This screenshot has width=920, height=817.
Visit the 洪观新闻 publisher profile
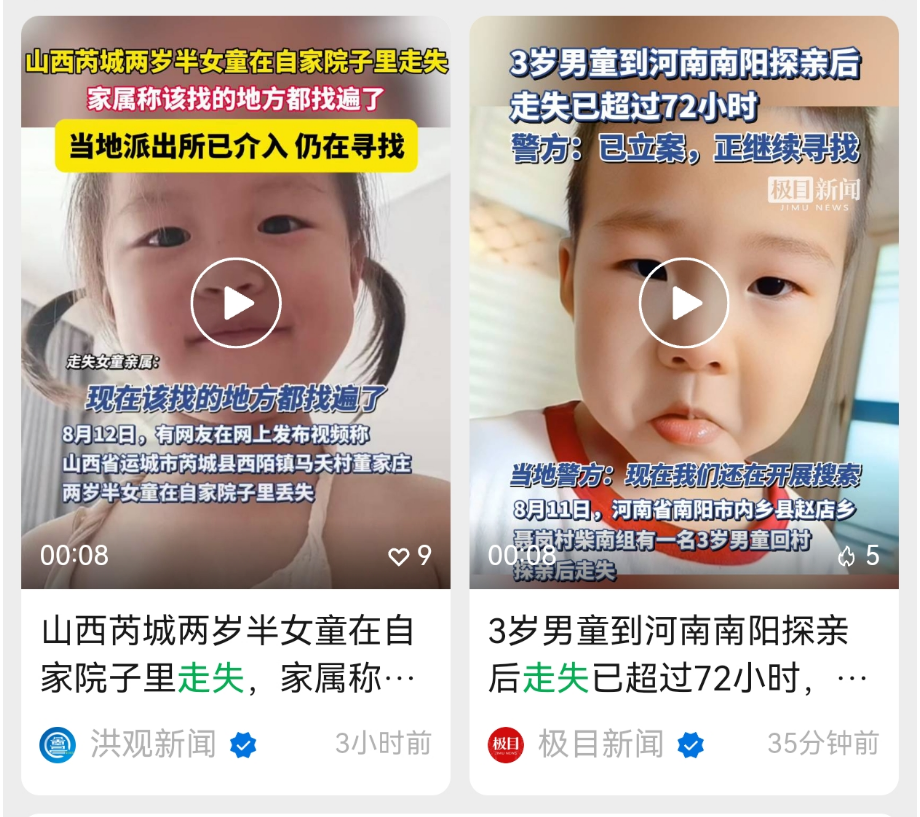pos(152,744)
